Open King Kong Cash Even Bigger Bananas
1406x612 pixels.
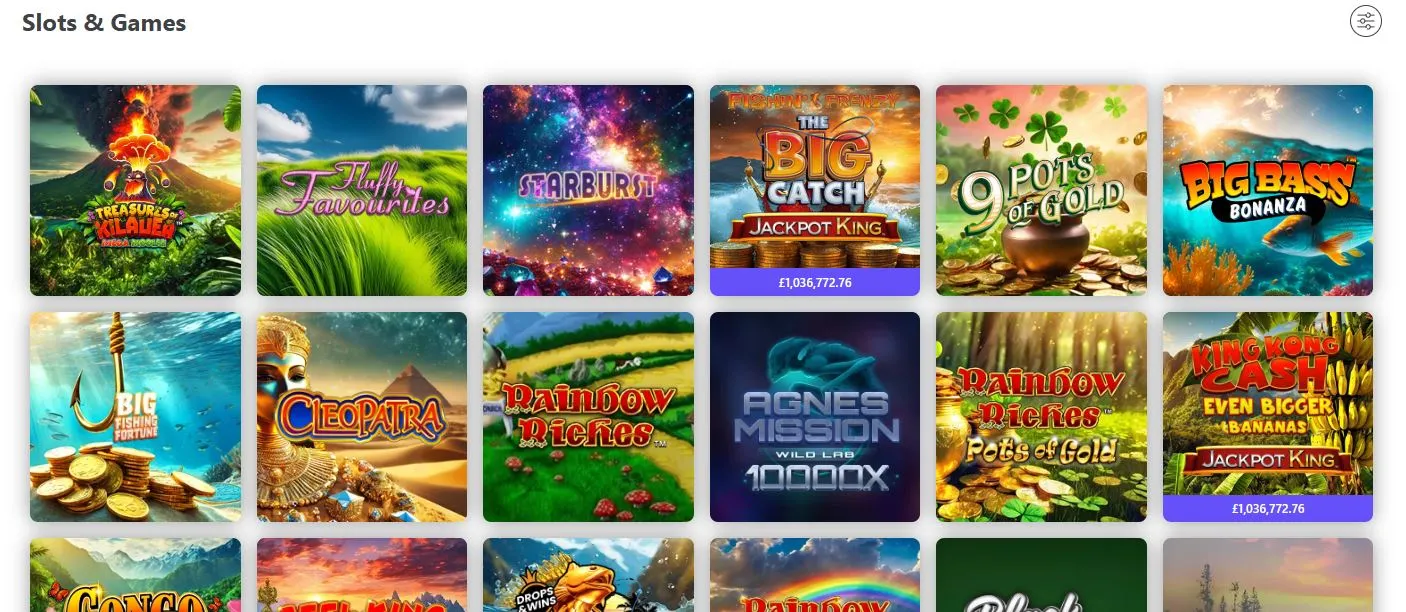[1268, 407]
